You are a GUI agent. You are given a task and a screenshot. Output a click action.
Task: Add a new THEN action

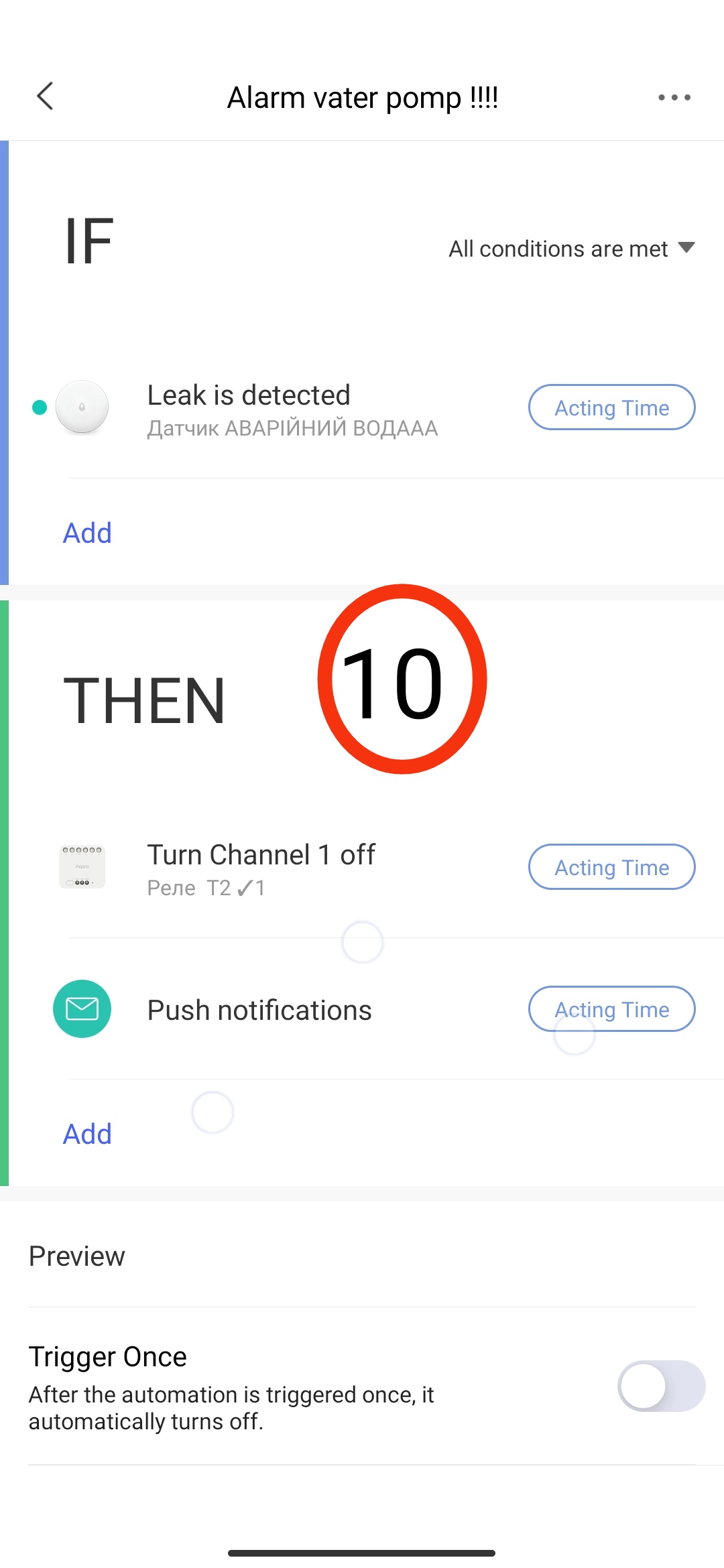pyautogui.click(x=87, y=1134)
